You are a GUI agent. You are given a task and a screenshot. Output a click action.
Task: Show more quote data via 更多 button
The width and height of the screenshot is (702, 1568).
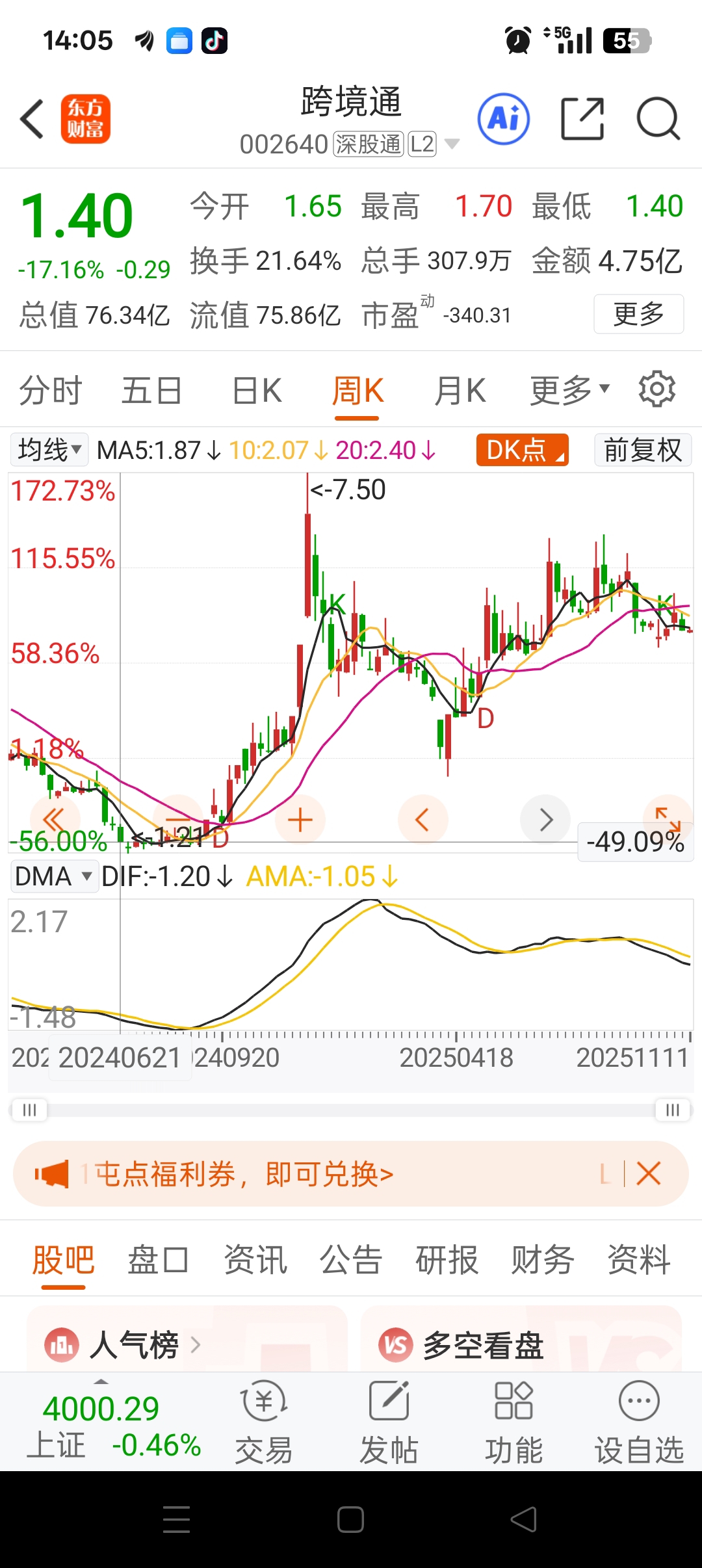click(638, 314)
